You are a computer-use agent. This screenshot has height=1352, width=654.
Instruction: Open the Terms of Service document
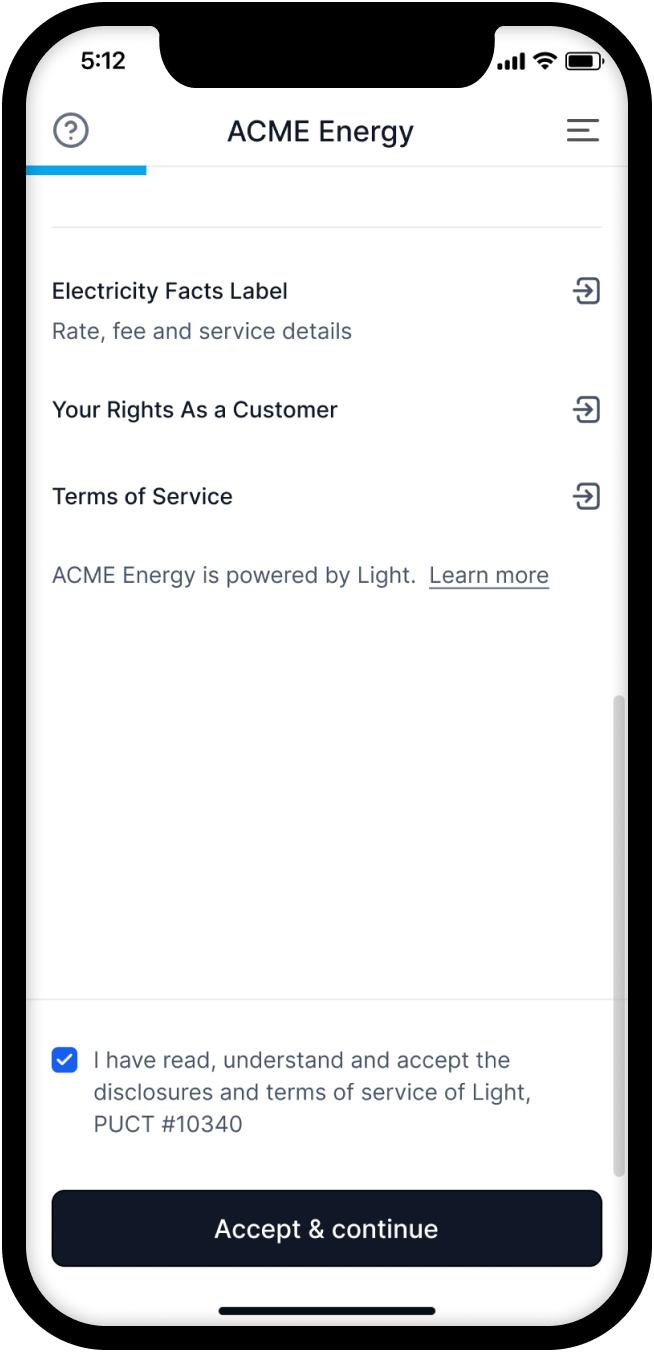pos(585,496)
